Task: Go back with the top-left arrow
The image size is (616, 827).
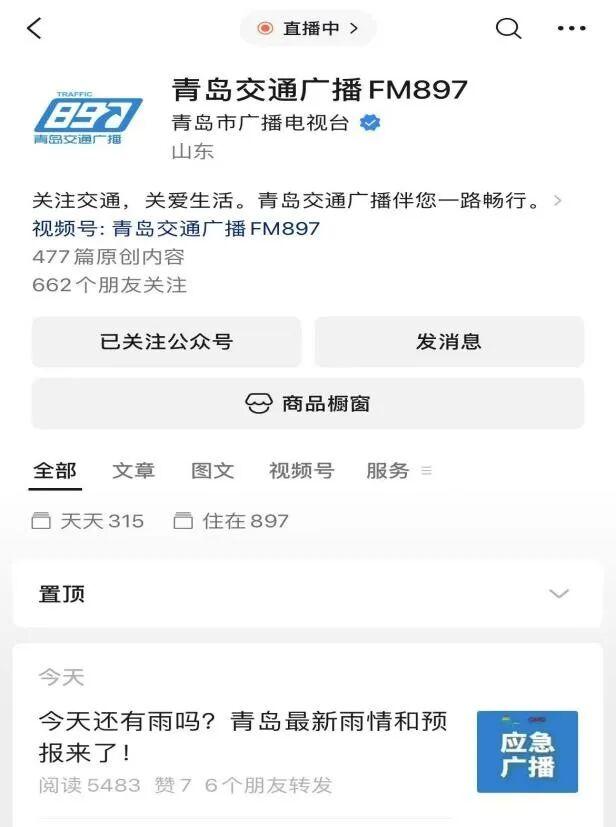Action: coord(35,29)
